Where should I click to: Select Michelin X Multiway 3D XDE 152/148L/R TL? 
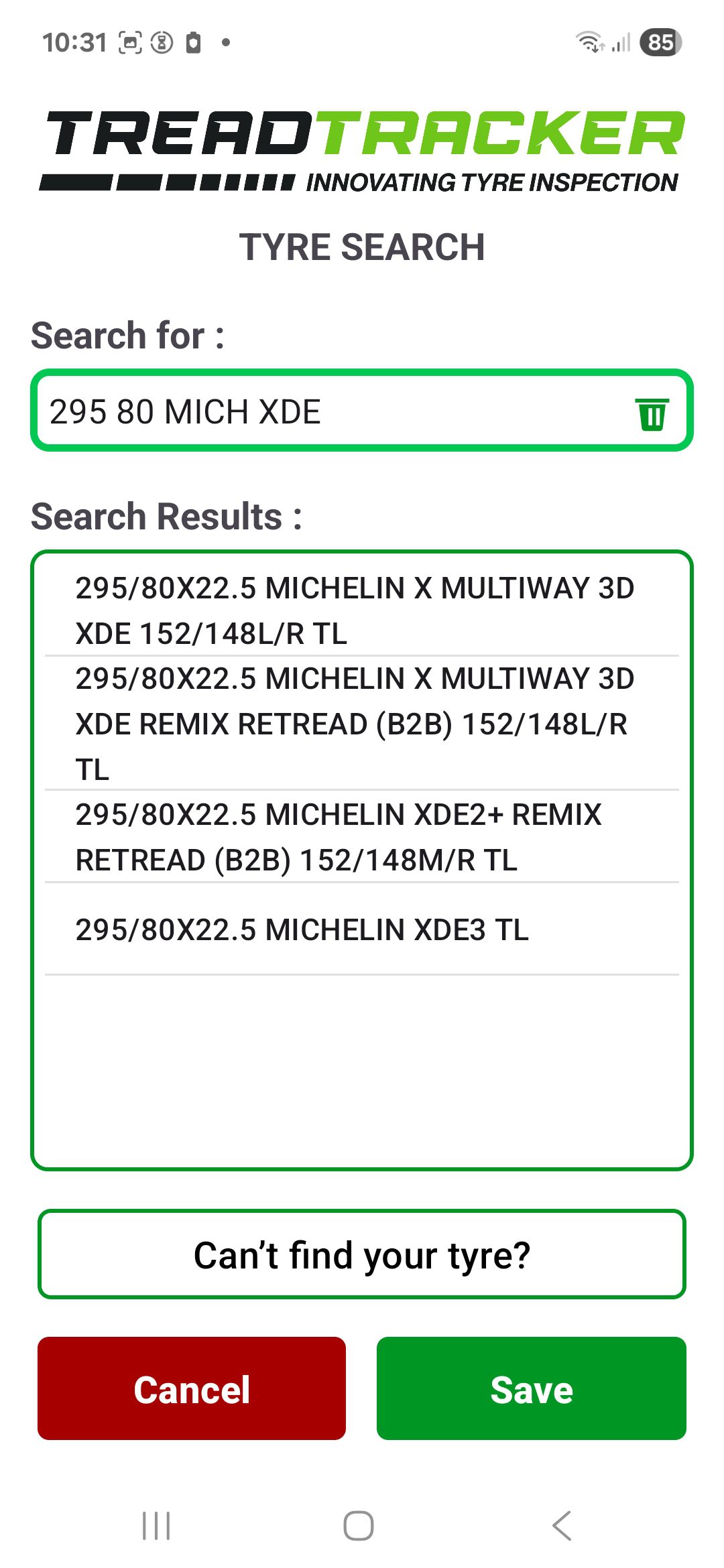coord(355,610)
